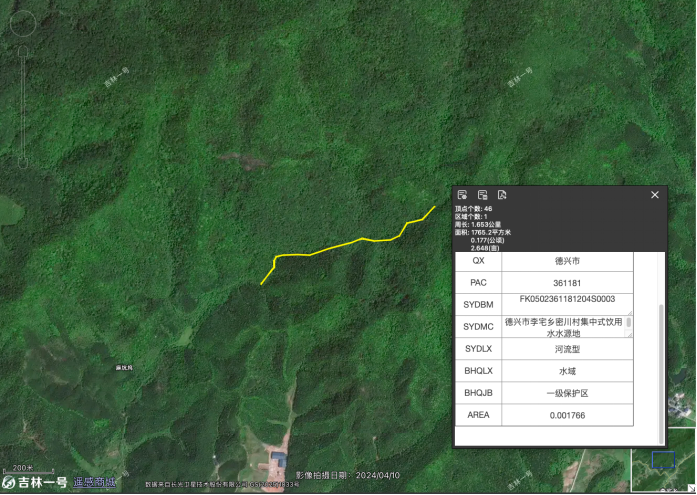Screen dimensions: 697x495
Task: Open the 遥感商城 link
Action: coord(95,482)
